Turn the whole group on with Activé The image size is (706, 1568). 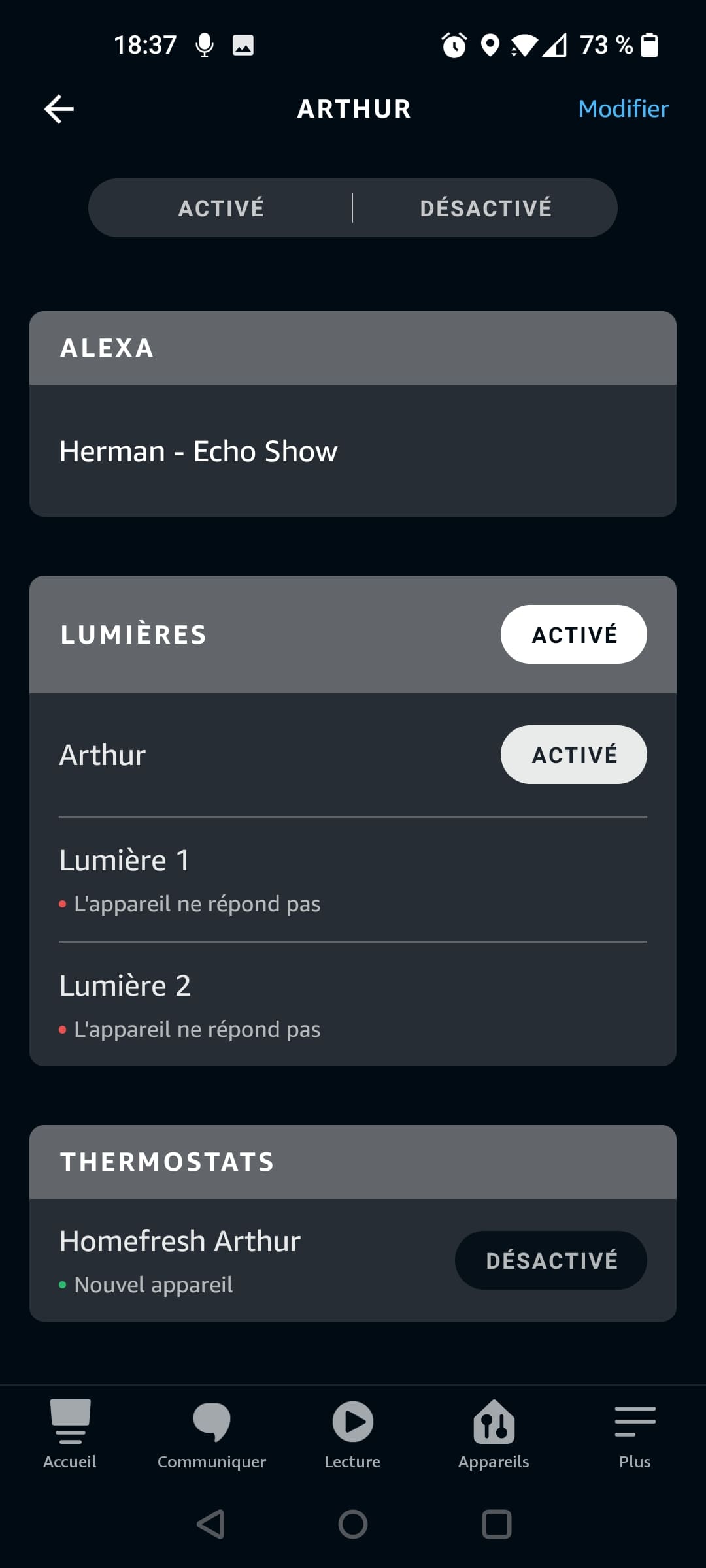[221, 208]
